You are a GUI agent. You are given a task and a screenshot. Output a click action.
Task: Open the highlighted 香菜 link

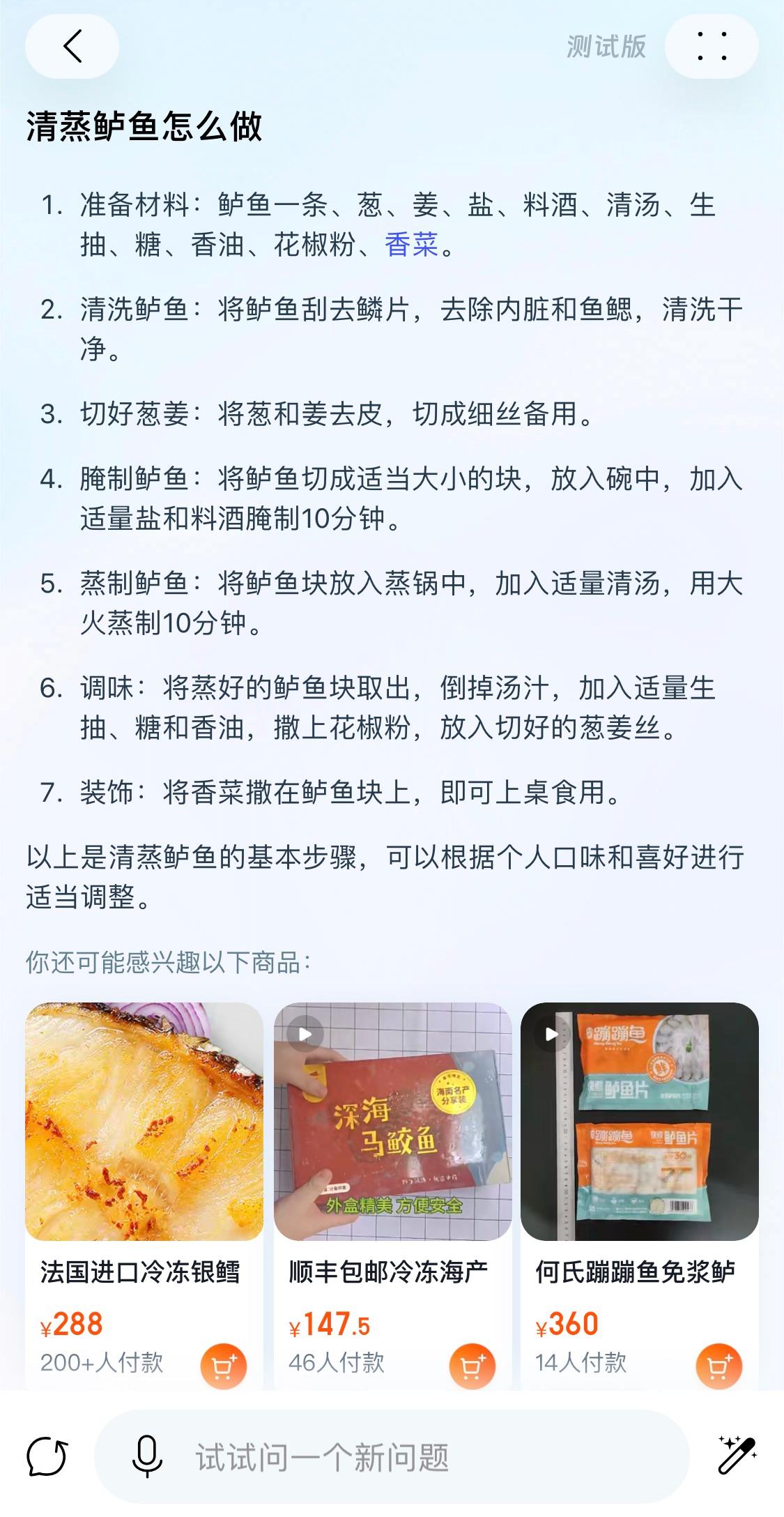[x=411, y=245]
